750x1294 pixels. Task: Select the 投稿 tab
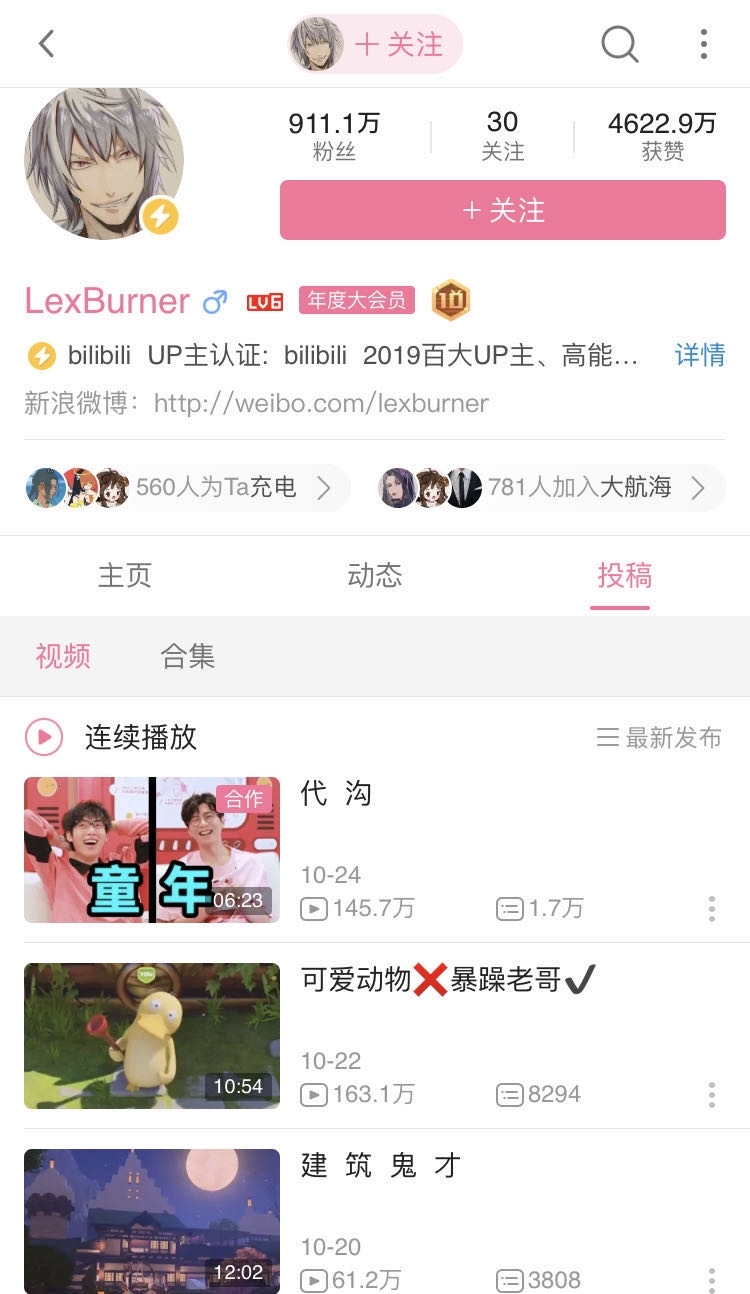click(624, 575)
